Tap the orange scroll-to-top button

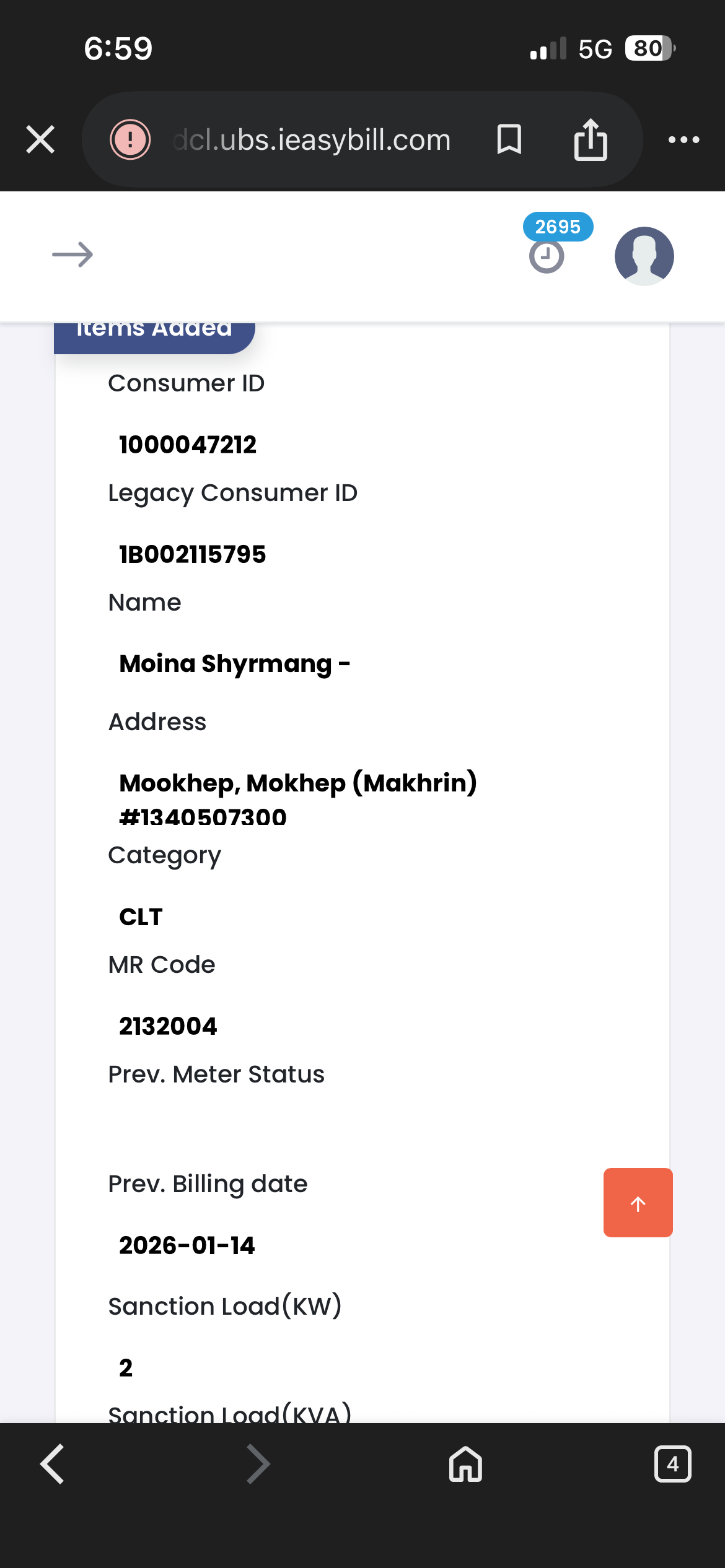[x=638, y=1203]
